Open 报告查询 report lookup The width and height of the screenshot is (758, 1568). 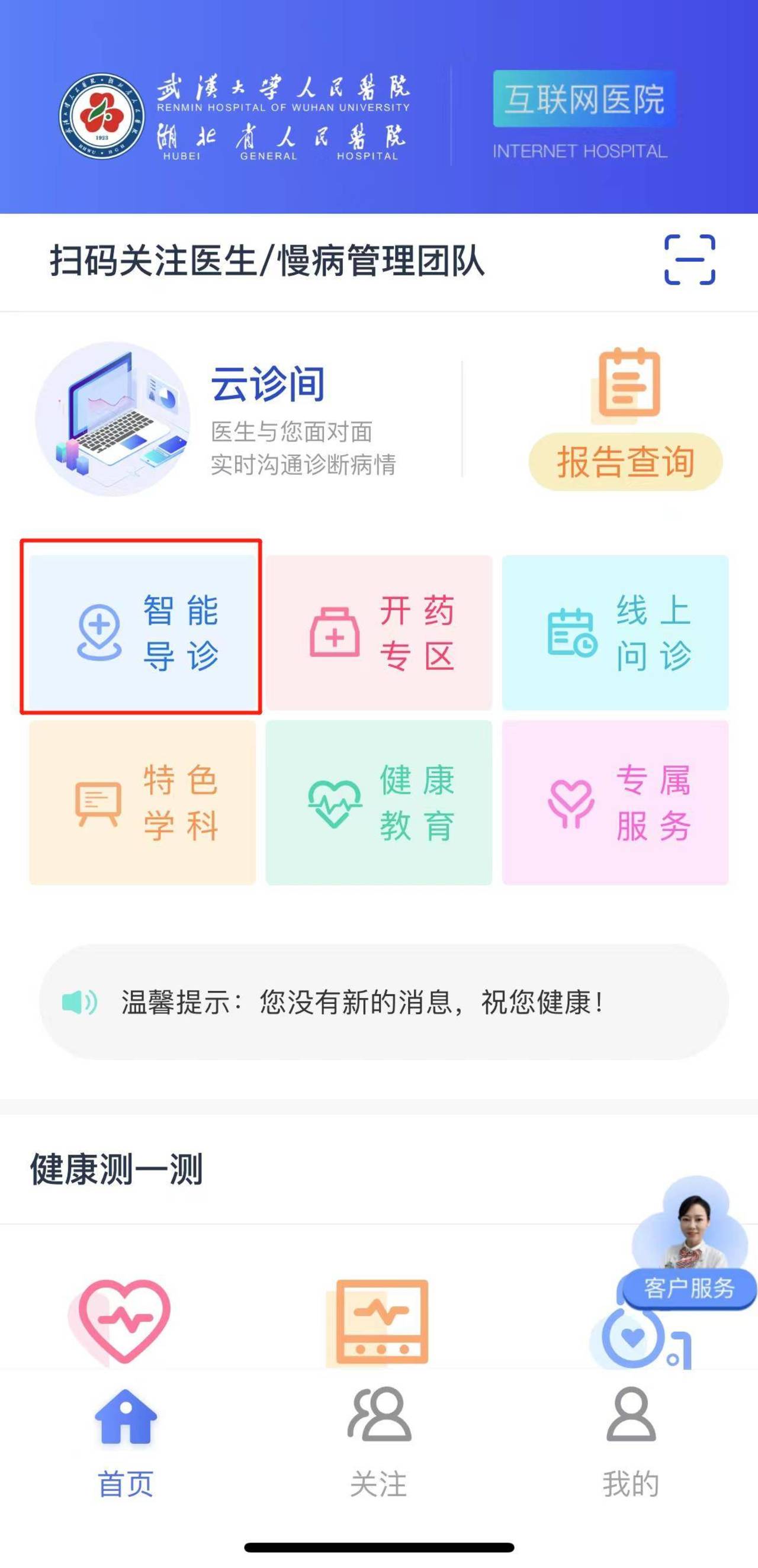click(x=625, y=461)
